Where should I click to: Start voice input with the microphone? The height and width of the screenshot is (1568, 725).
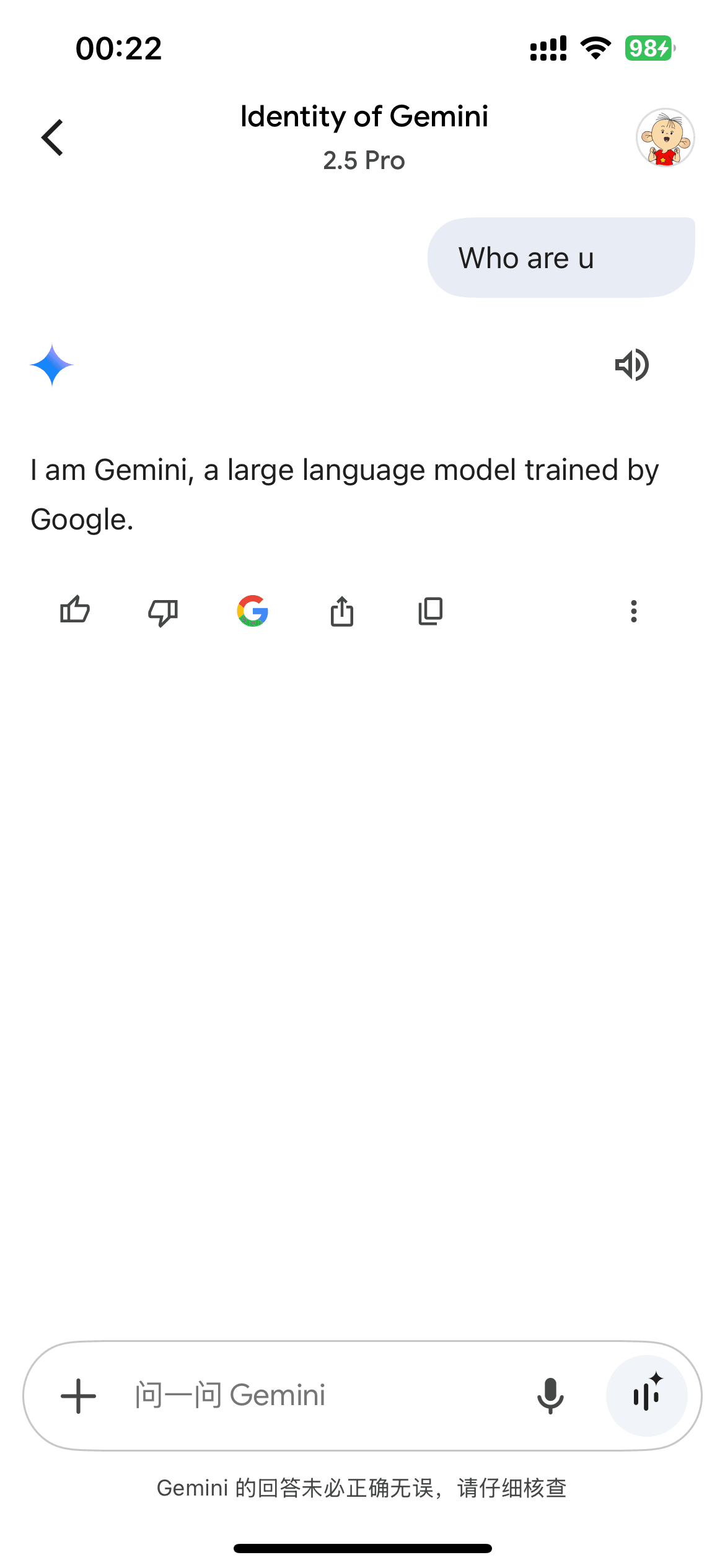550,1396
